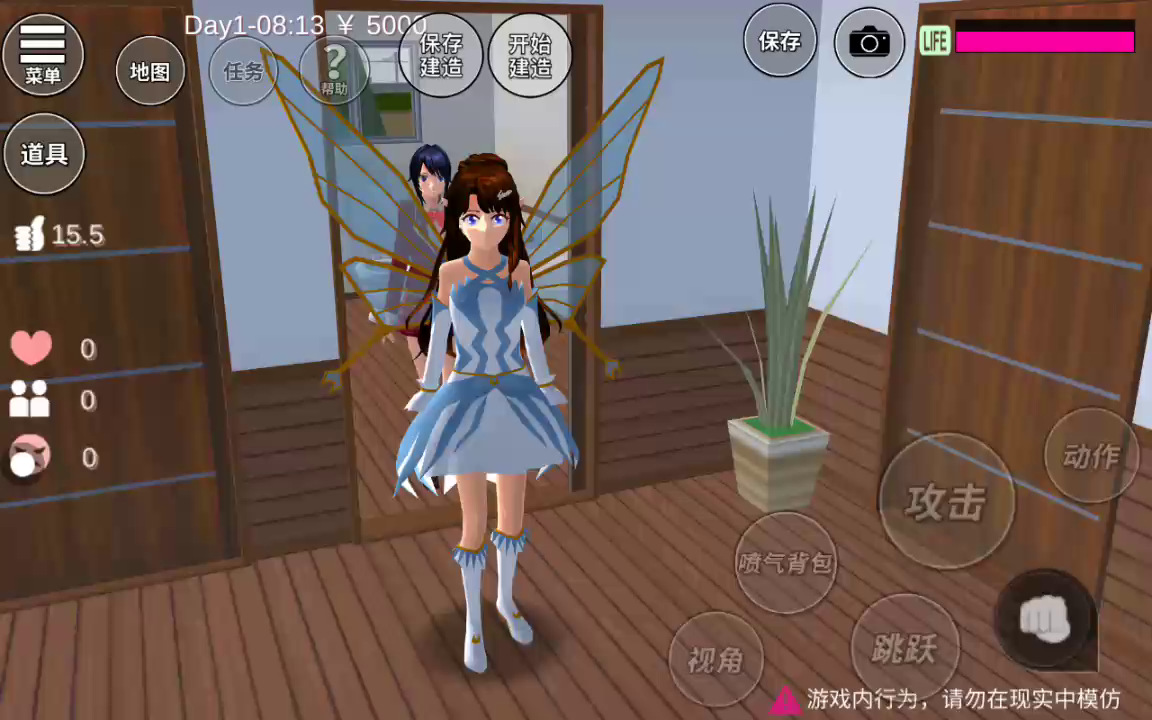Save the game with 保存
Viewport: 1152px width, 720px height.
779,41
